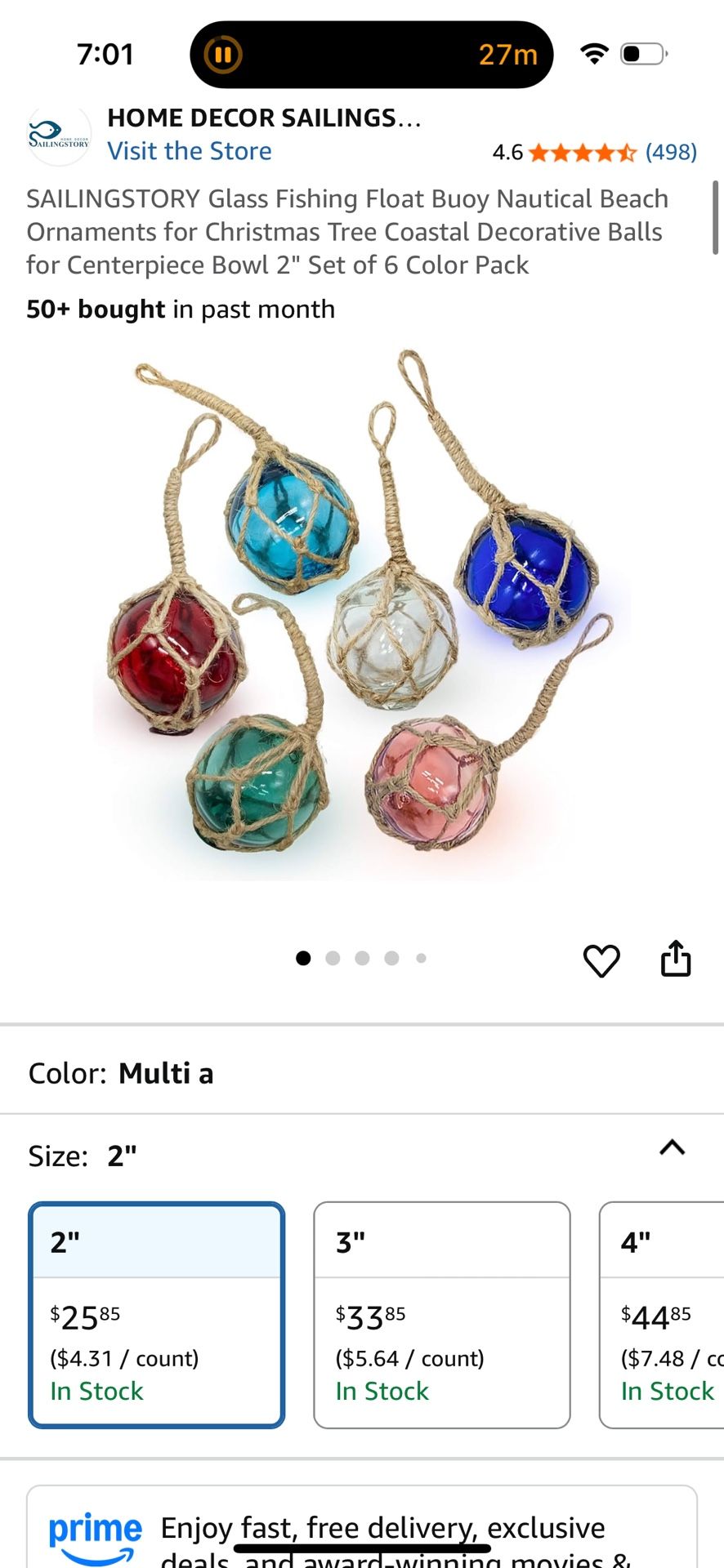
Task: Open the 498 customer ratings
Action: pos(671,152)
